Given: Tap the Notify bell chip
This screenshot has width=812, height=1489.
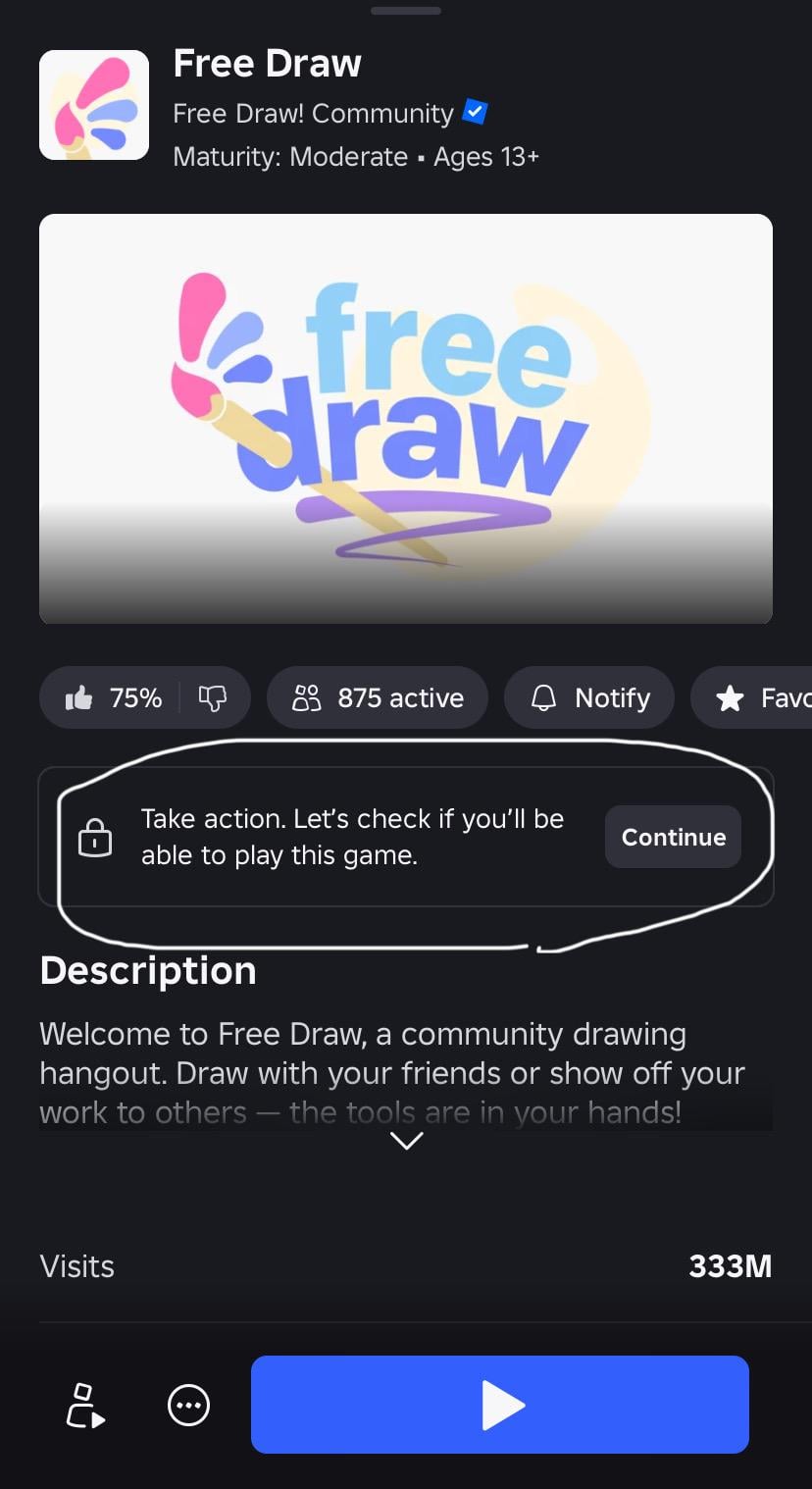Looking at the screenshot, I should click(589, 697).
